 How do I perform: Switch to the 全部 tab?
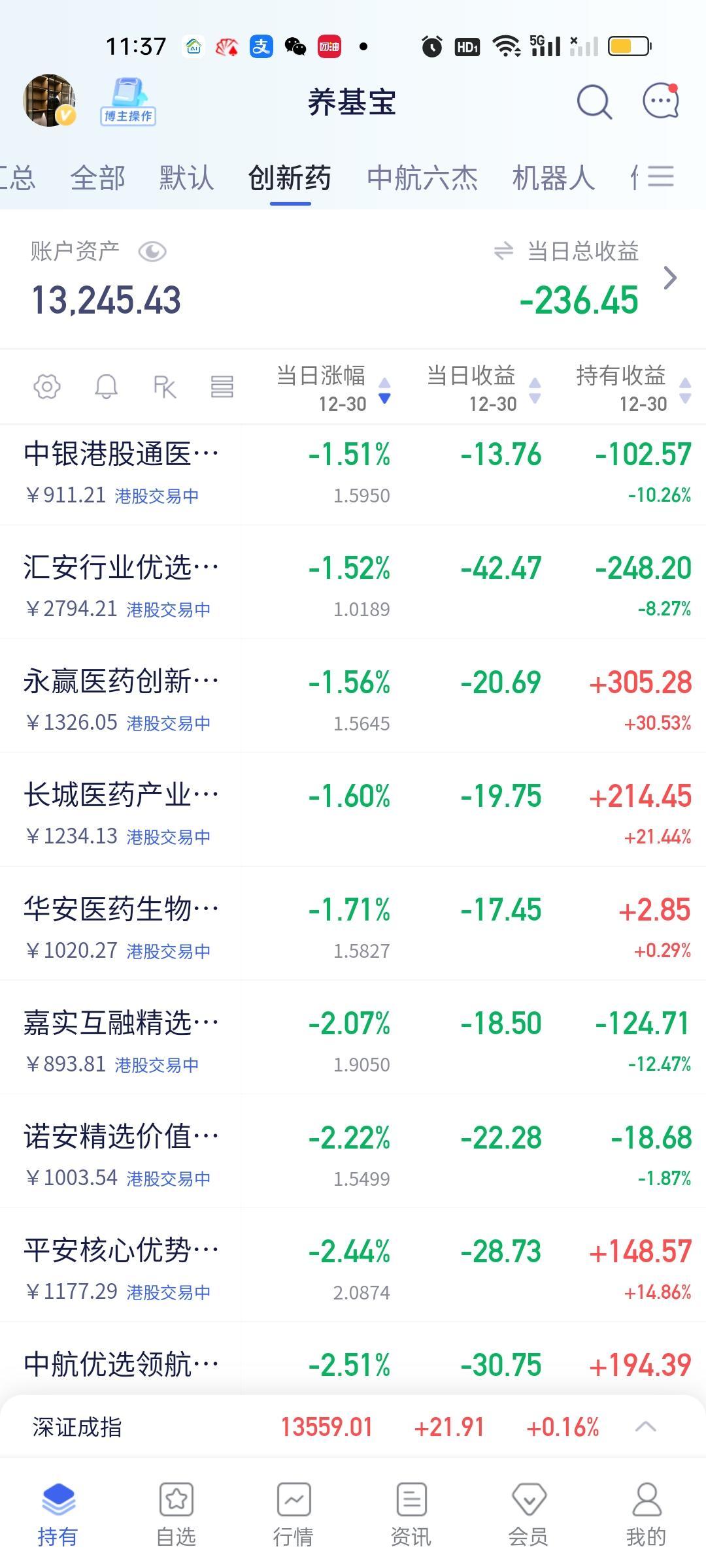coord(97,178)
